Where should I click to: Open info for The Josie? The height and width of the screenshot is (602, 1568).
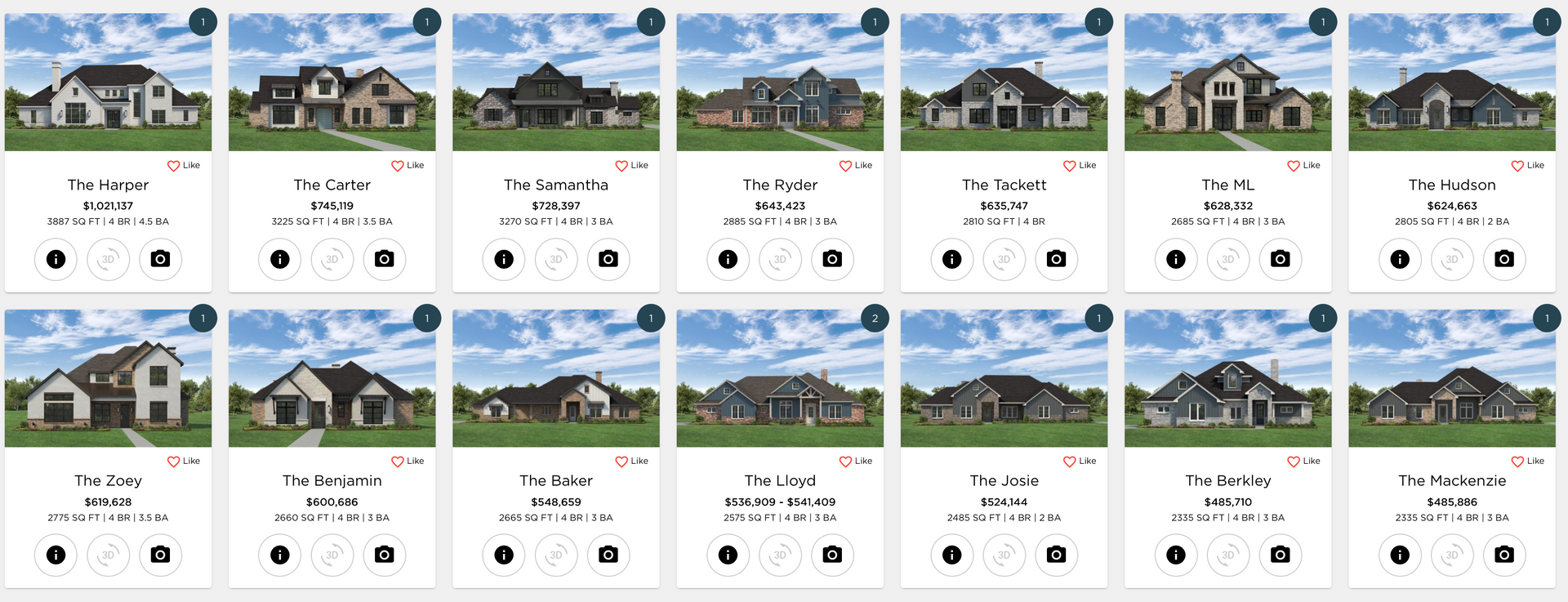point(951,555)
